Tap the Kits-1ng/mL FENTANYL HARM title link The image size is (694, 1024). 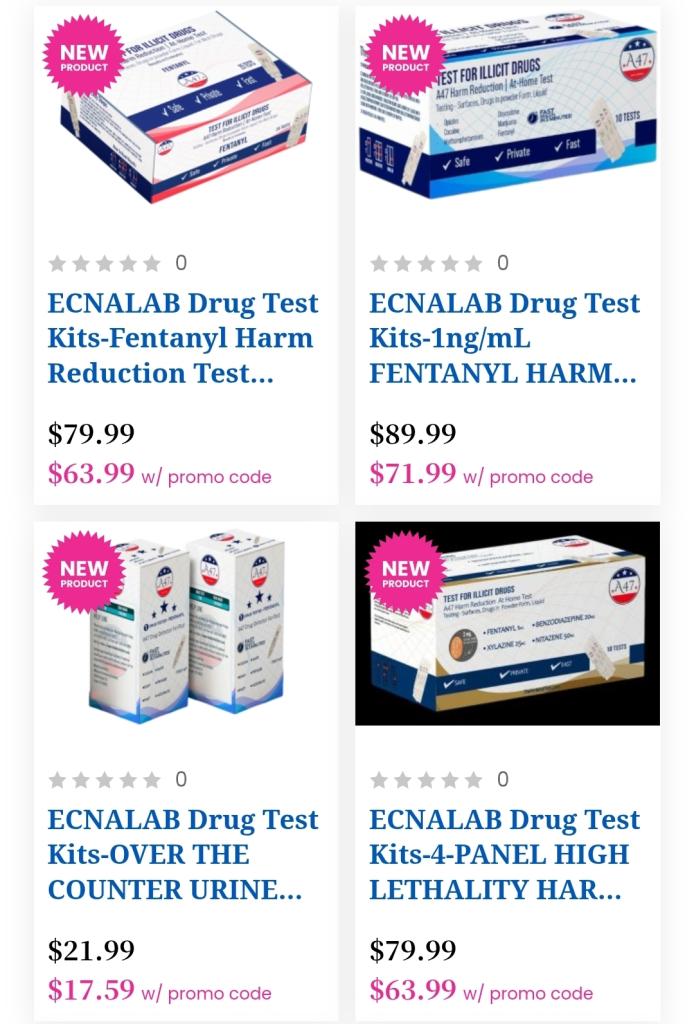(x=503, y=338)
